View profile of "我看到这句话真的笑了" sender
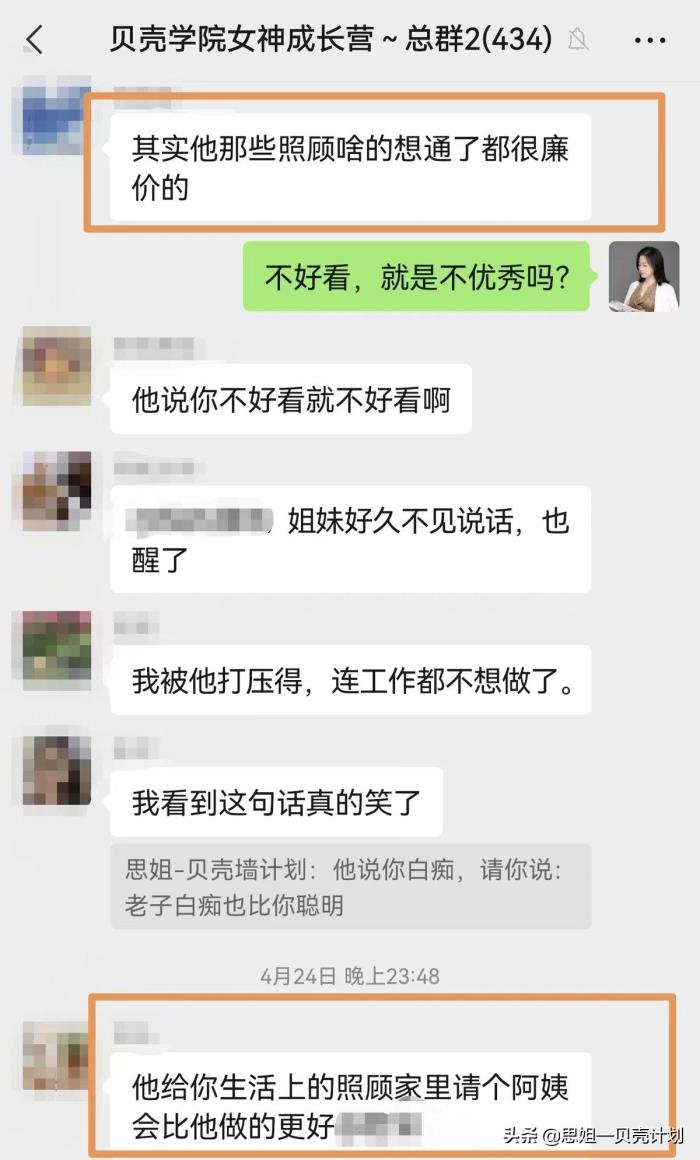700x1160 pixels. click(x=57, y=770)
